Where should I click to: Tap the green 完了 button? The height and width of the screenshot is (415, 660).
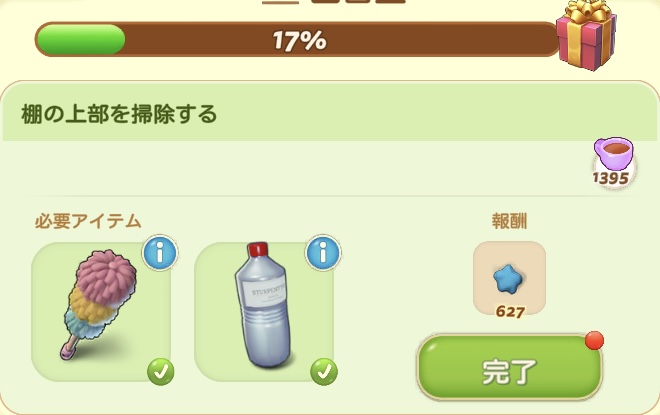(x=509, y=370)
